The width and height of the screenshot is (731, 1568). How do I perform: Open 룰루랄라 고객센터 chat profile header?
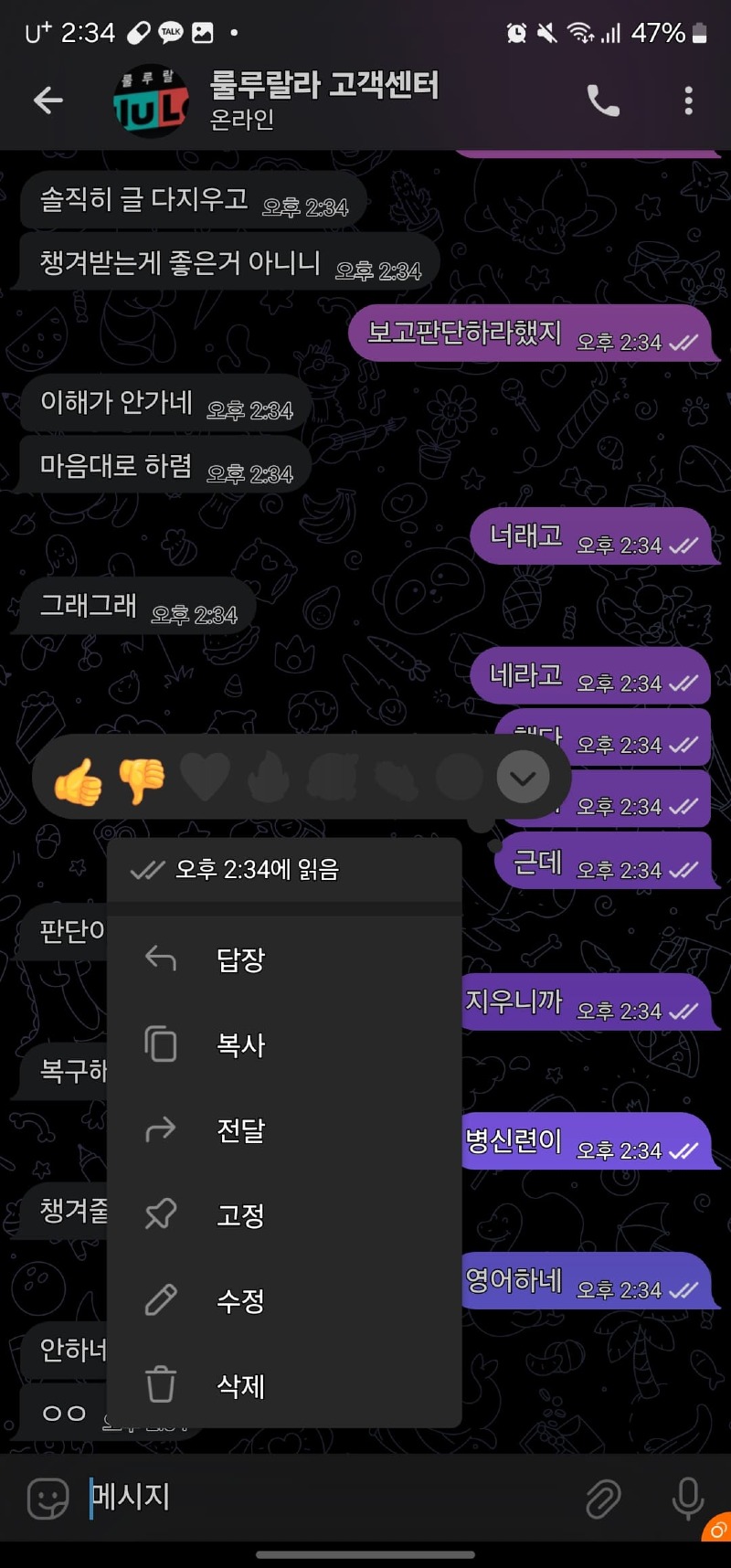click(x=324, y=101)
